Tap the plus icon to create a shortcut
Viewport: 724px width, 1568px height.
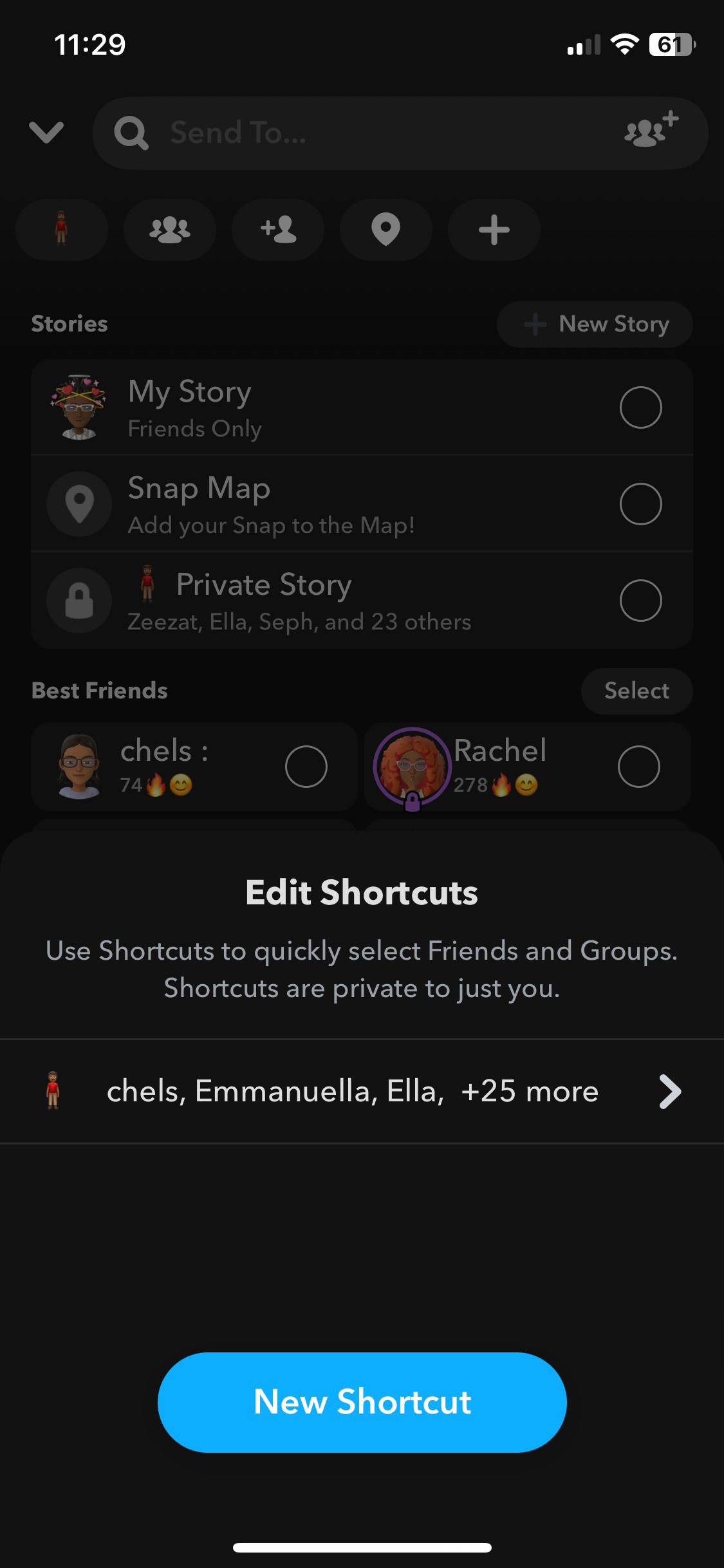click(x=494, y=230)
